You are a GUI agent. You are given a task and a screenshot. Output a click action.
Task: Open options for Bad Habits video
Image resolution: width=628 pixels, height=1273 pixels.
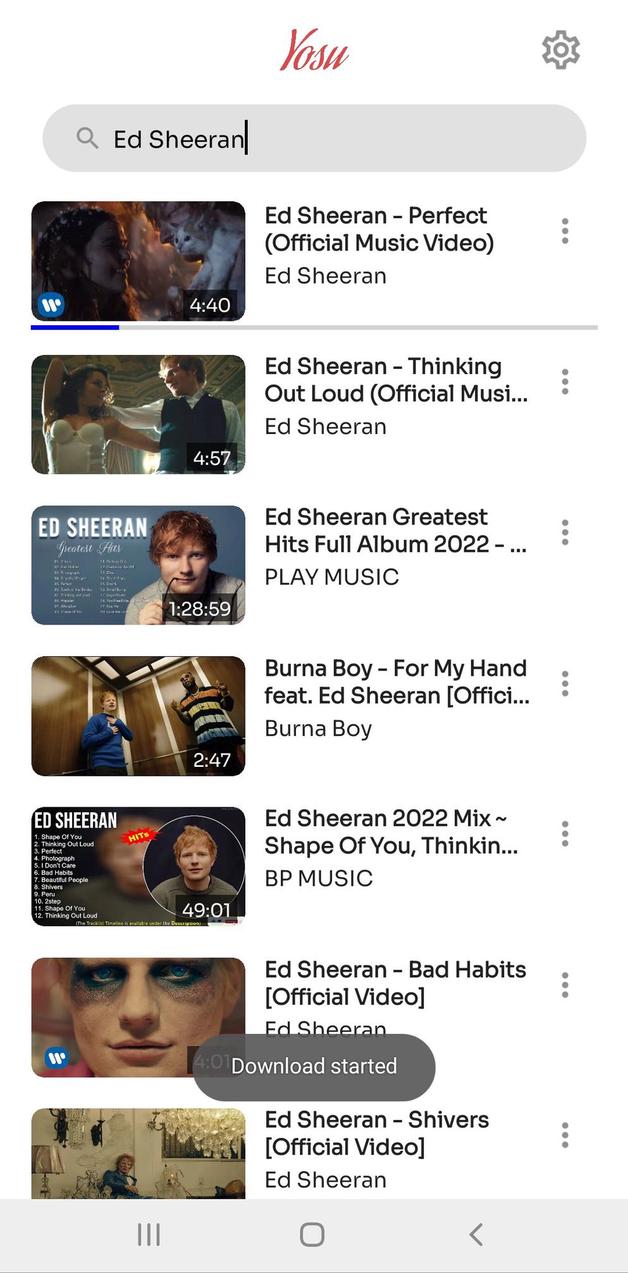pyautogui.click(x=565, y=985)
